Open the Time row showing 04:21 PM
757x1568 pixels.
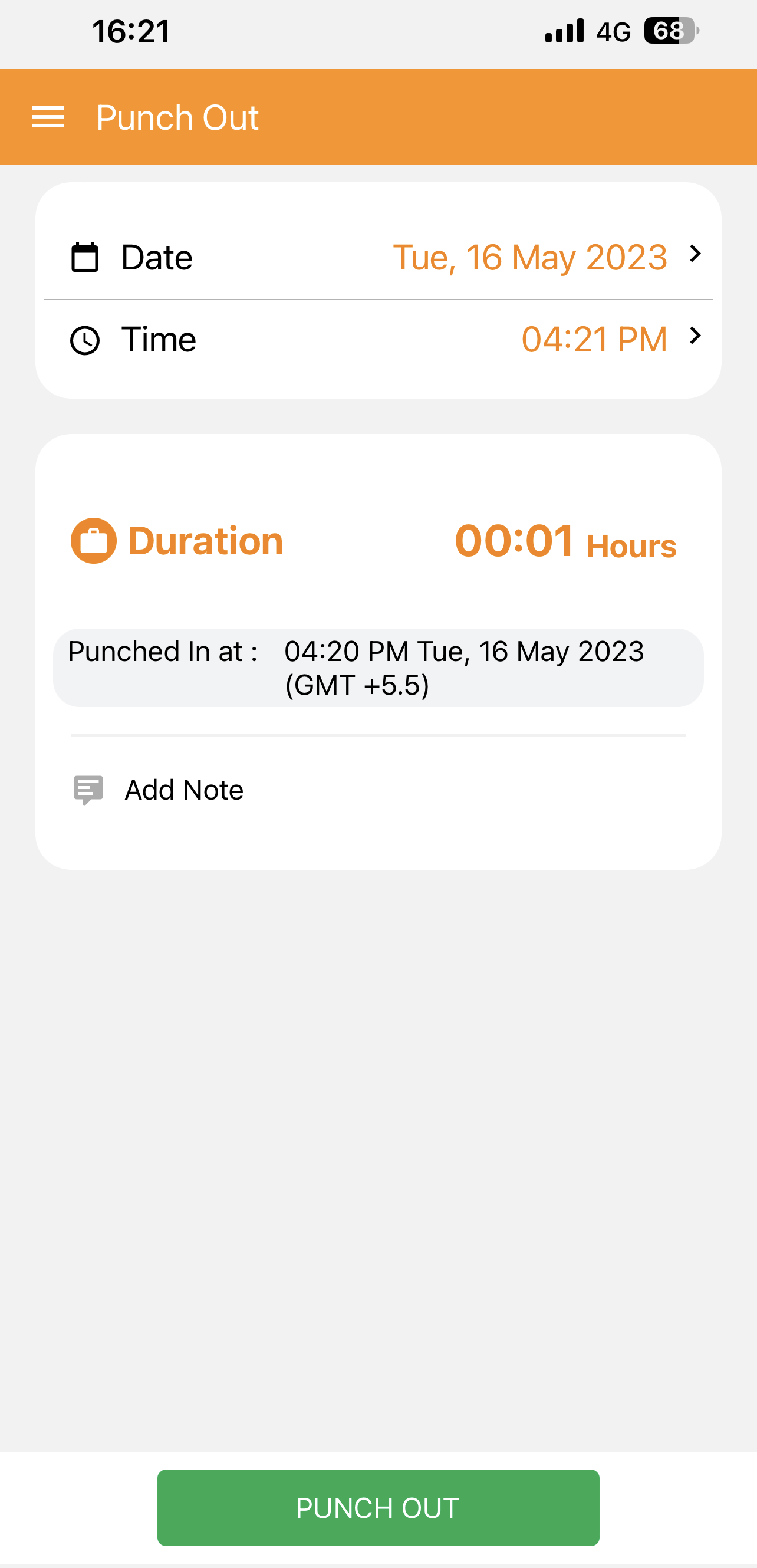point(378,340)
